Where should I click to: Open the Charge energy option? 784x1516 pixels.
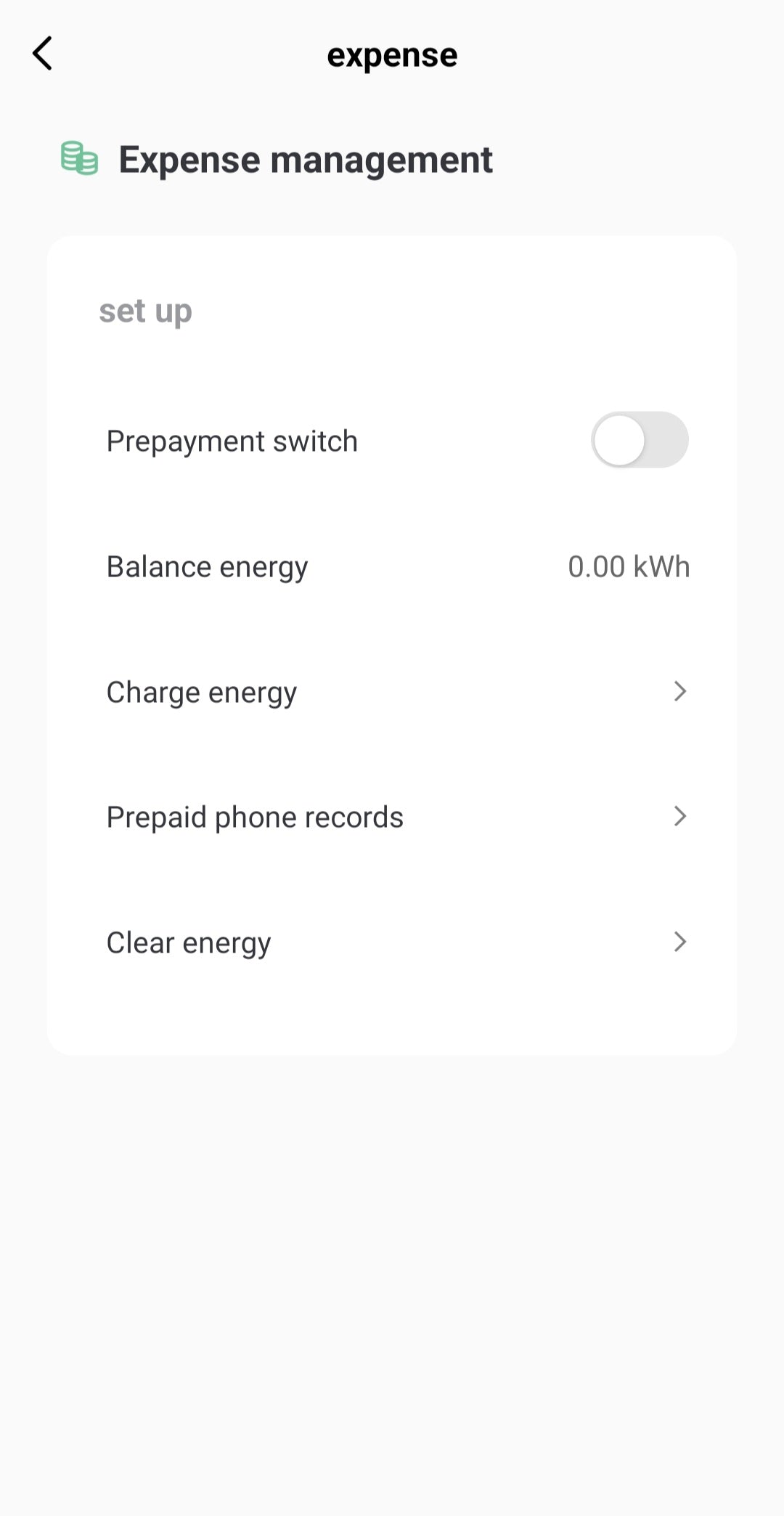392,692
